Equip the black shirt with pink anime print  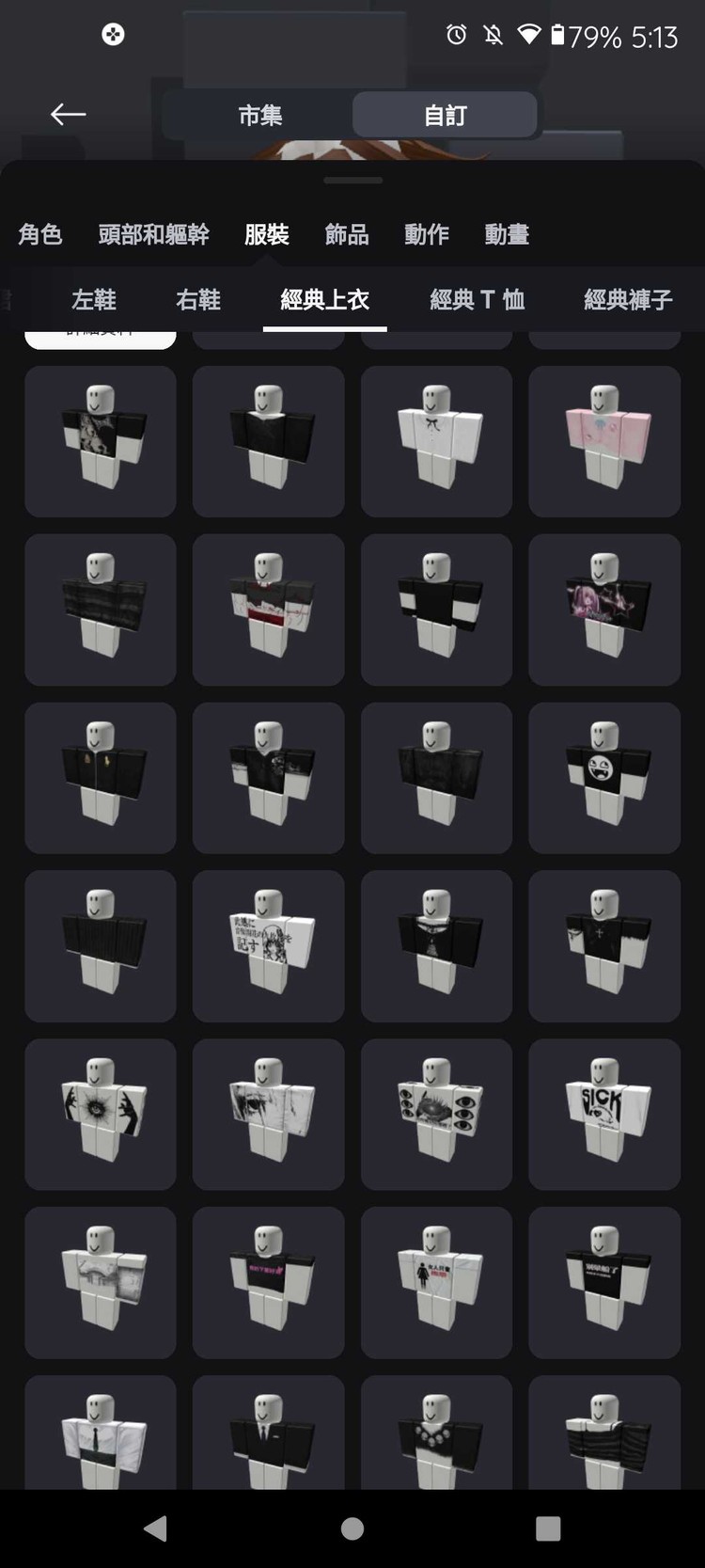[x=604, y=610]
